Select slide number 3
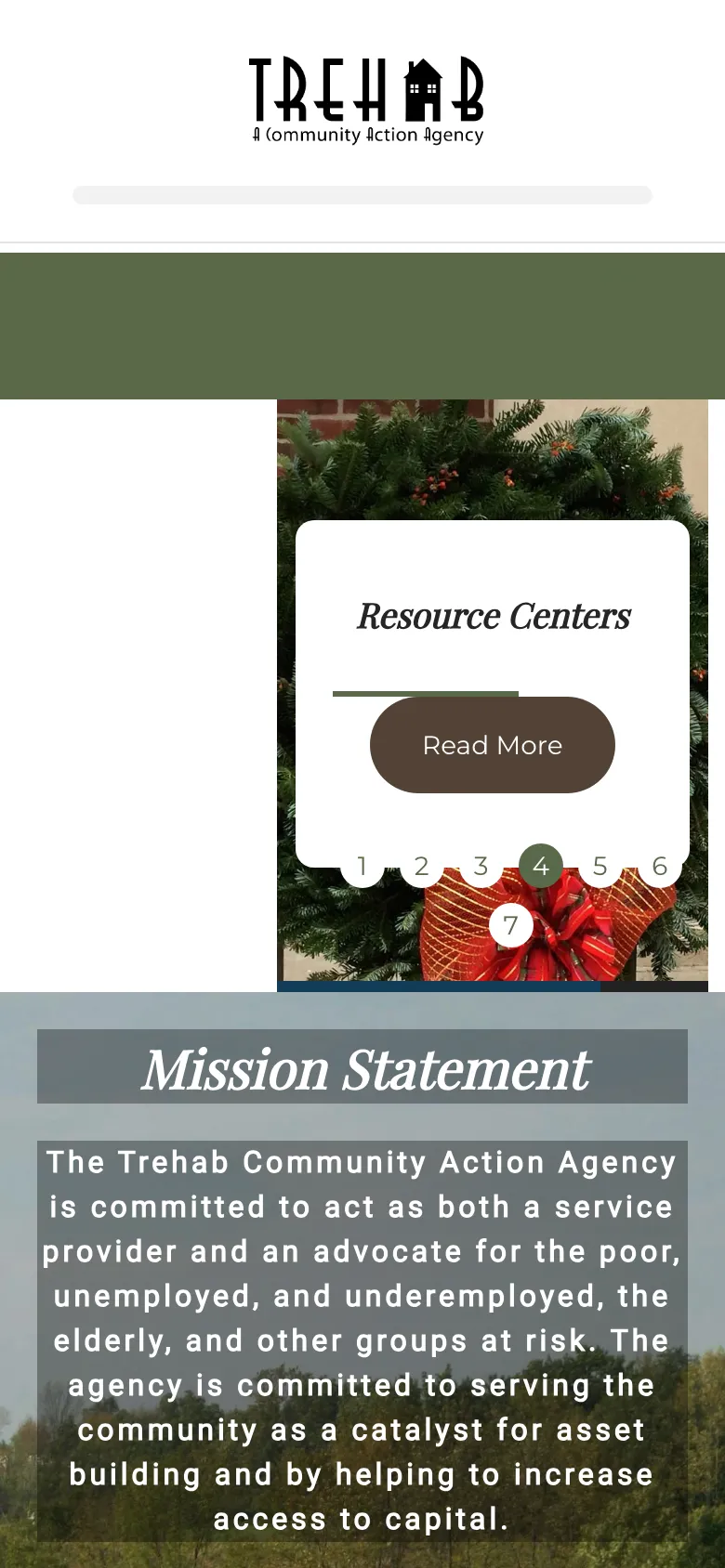725x1568 pixels. pyautogui.click(x=481, y=867)
